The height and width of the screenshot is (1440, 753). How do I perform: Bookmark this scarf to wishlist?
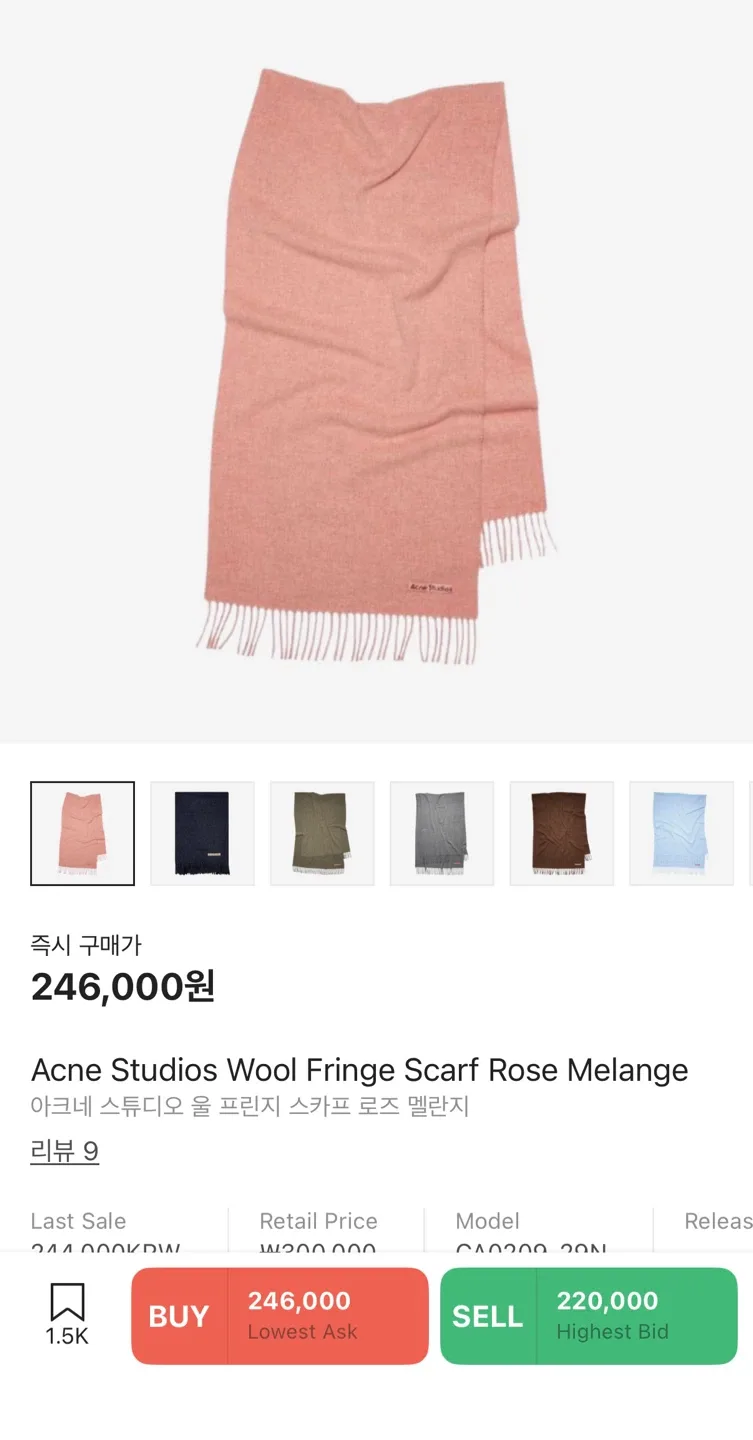[x=67, y=1313]
